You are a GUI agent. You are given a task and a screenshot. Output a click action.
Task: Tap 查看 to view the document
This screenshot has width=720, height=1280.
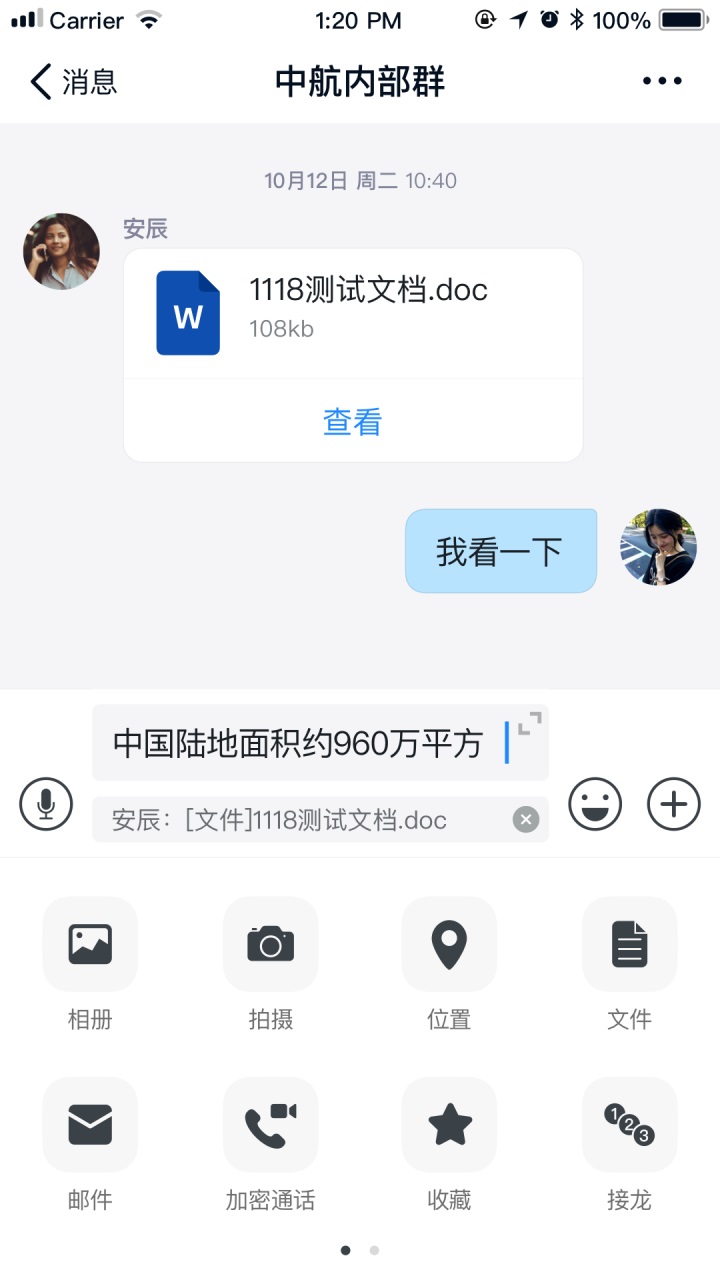click(x=352, y=422)
